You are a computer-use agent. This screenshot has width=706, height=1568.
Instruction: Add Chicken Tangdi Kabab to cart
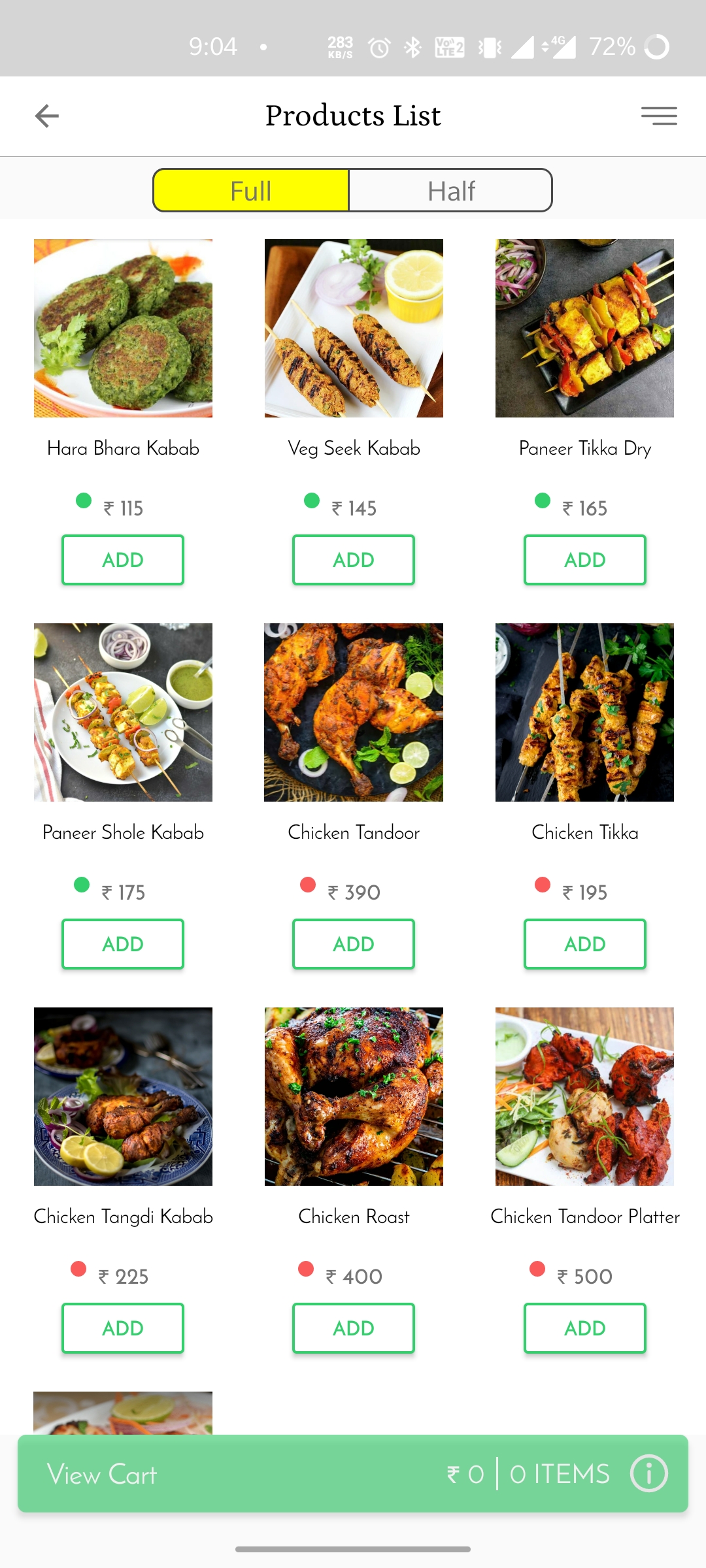[123, 1328]
